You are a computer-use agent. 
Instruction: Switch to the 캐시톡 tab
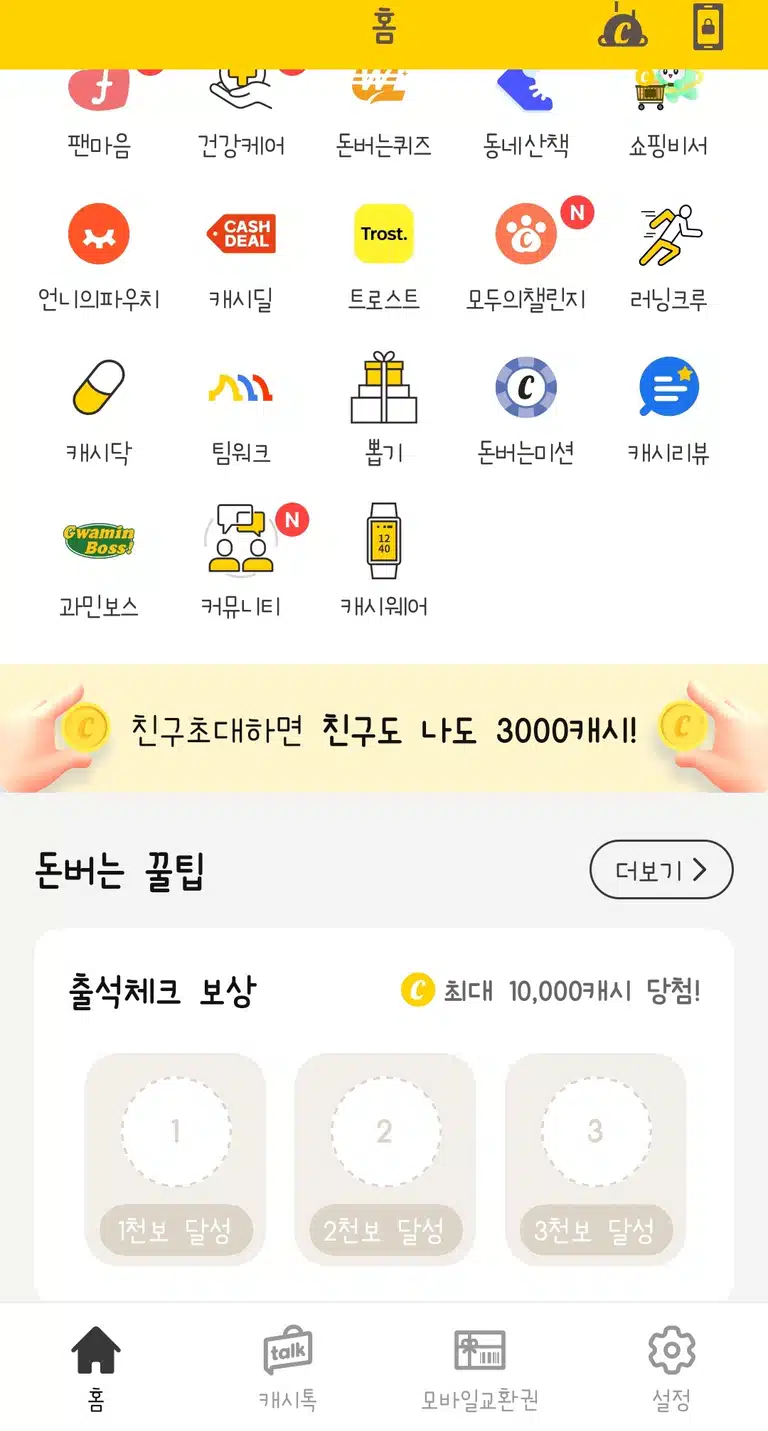pyautogui.click(x=288, y=1368)
